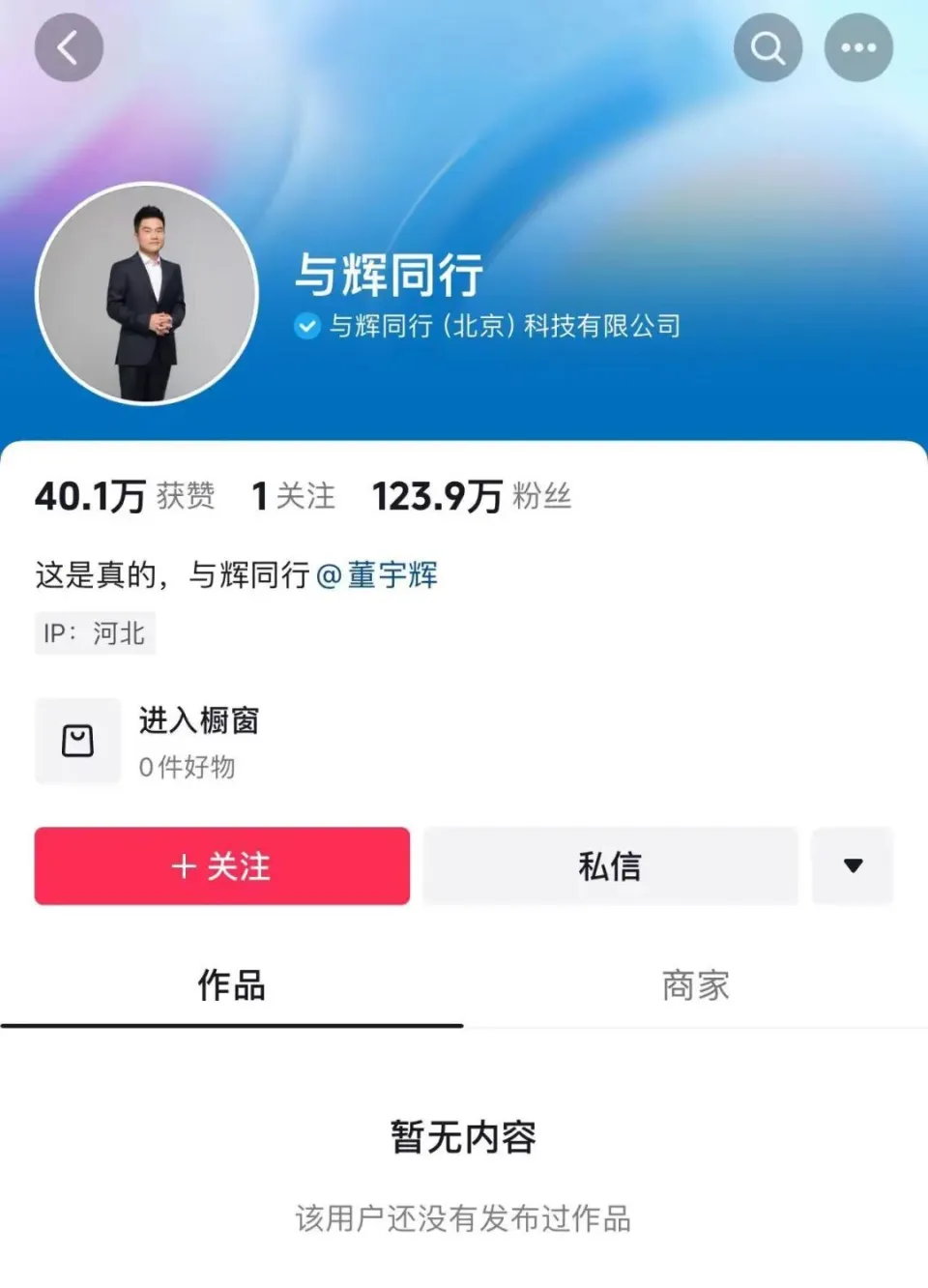Screen dimensions: 928x1288
Task: Open the following list showing 1 关注
Action: [293, 496]
